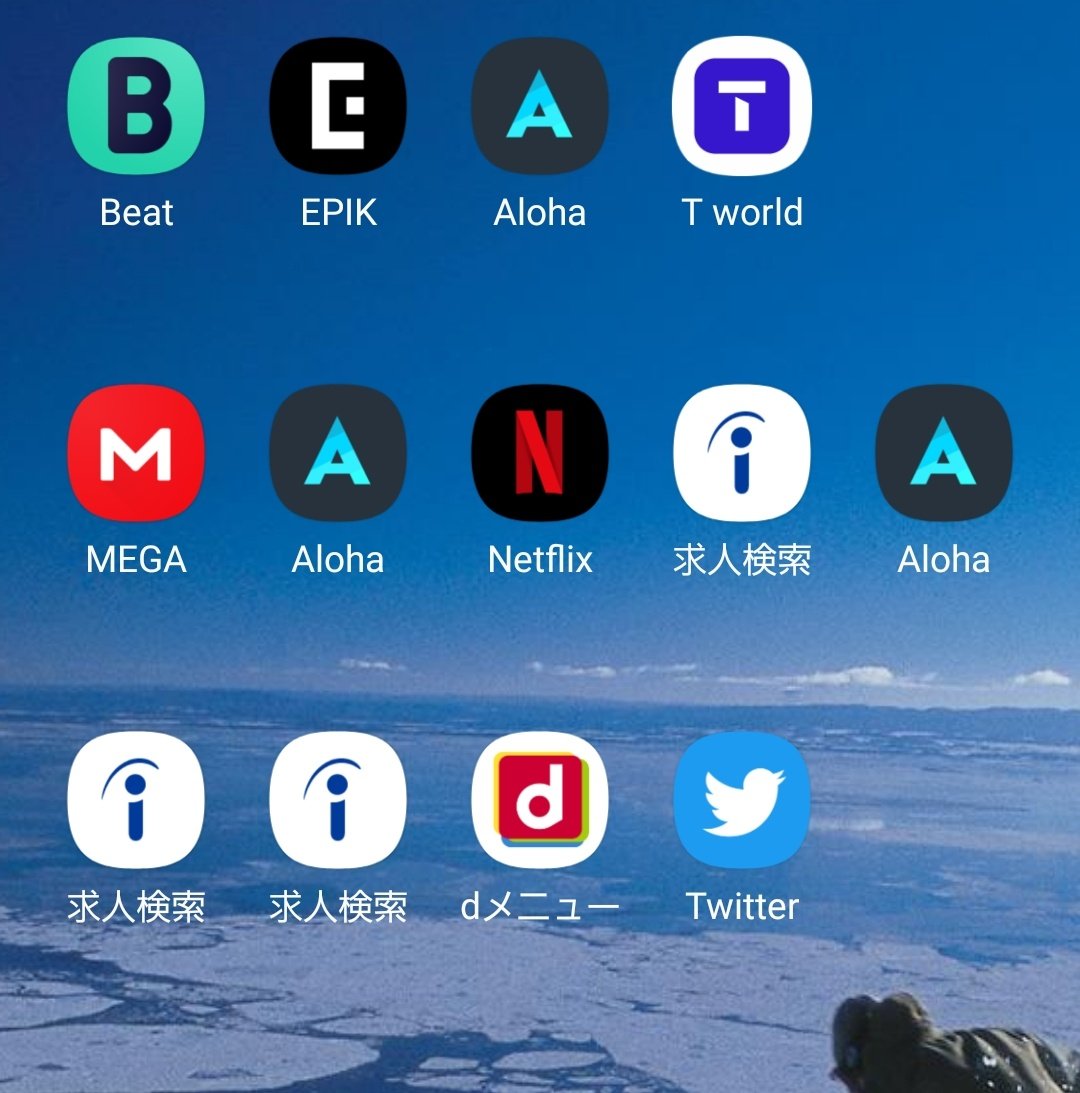Screen dimensions: 1080x1093
Task: Launch the EPIK app
Action: (x=338, y=106)
